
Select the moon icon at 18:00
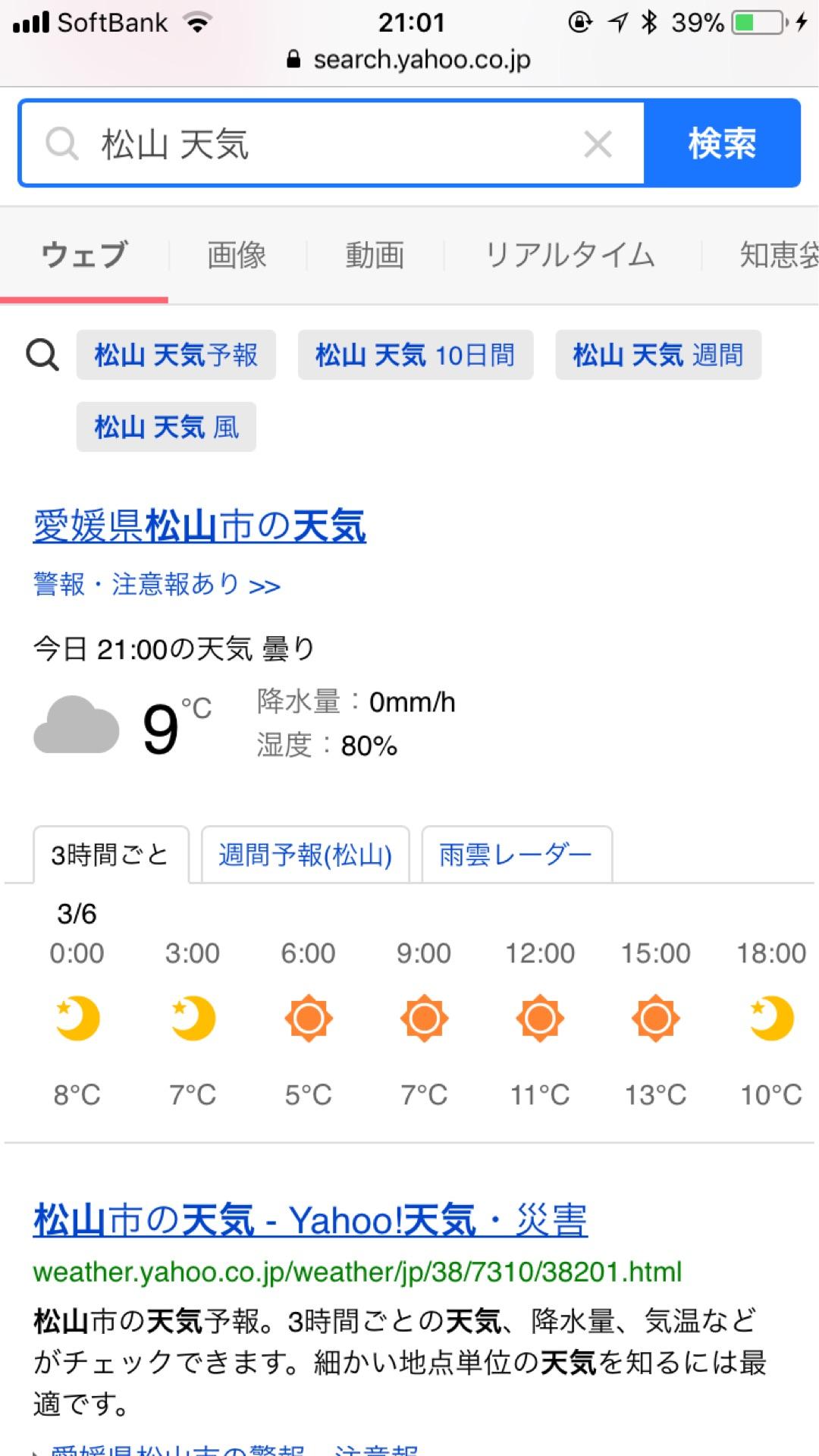pyautogui.click(x=771, y=1018)
